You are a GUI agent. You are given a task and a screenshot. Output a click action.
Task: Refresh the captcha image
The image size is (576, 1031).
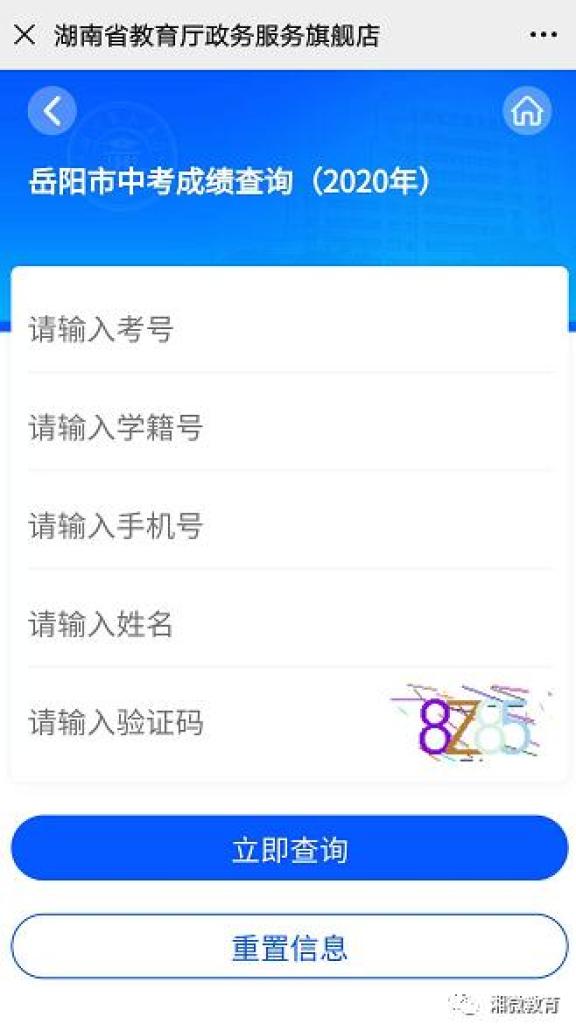[x=471, y=723]
